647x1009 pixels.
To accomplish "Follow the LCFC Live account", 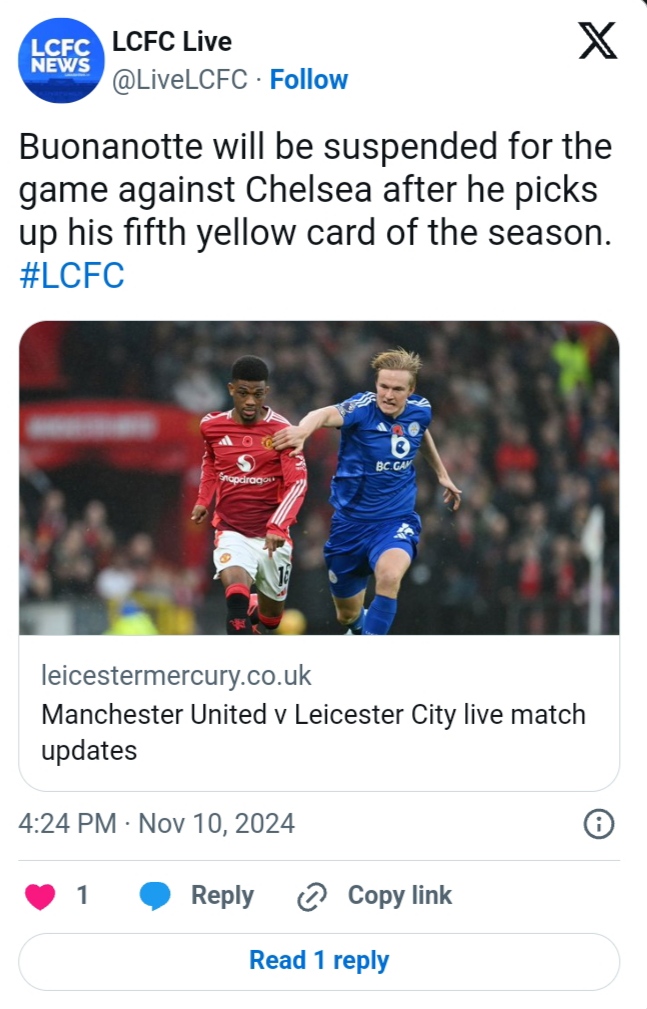I will [309, 80].
